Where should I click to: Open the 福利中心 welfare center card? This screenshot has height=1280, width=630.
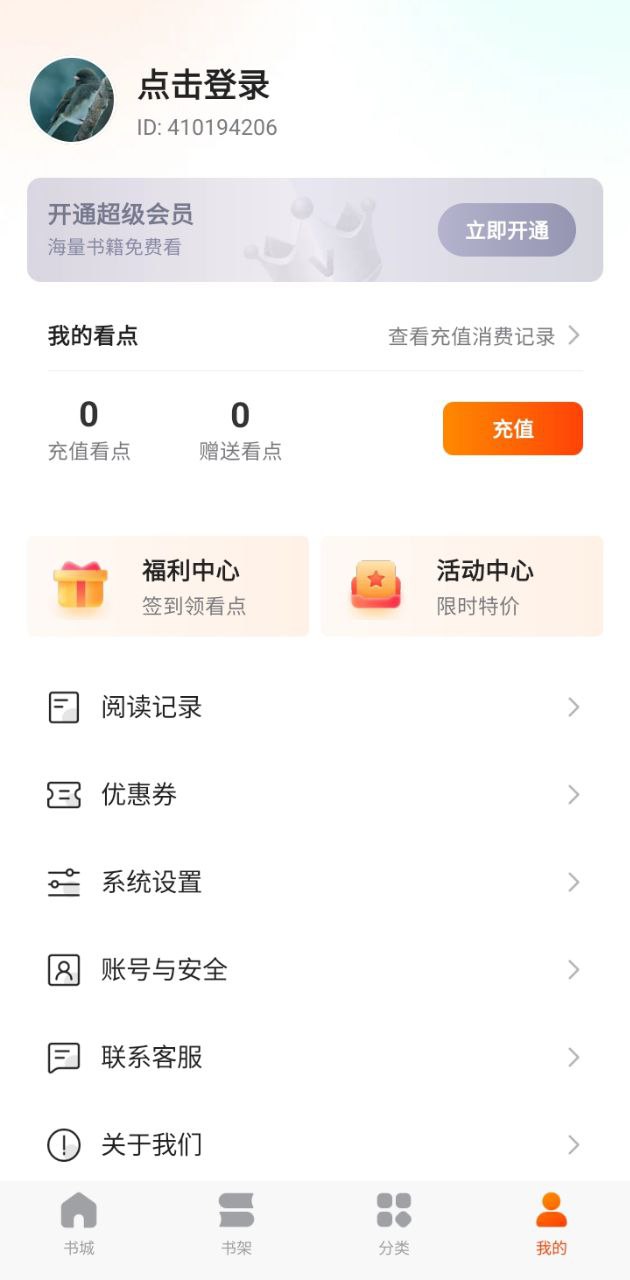tap(168, 586)
